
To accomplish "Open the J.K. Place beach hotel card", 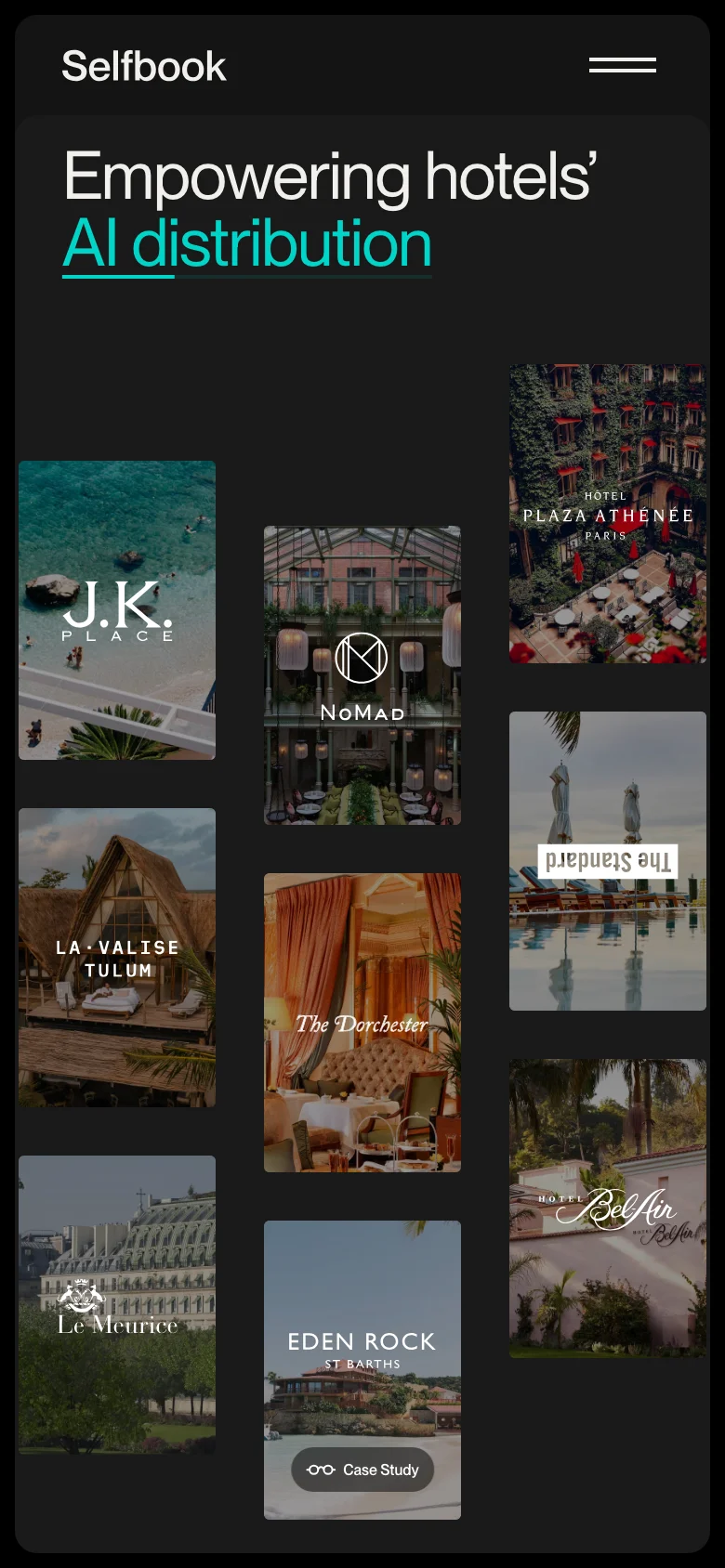I will [116, 610].
